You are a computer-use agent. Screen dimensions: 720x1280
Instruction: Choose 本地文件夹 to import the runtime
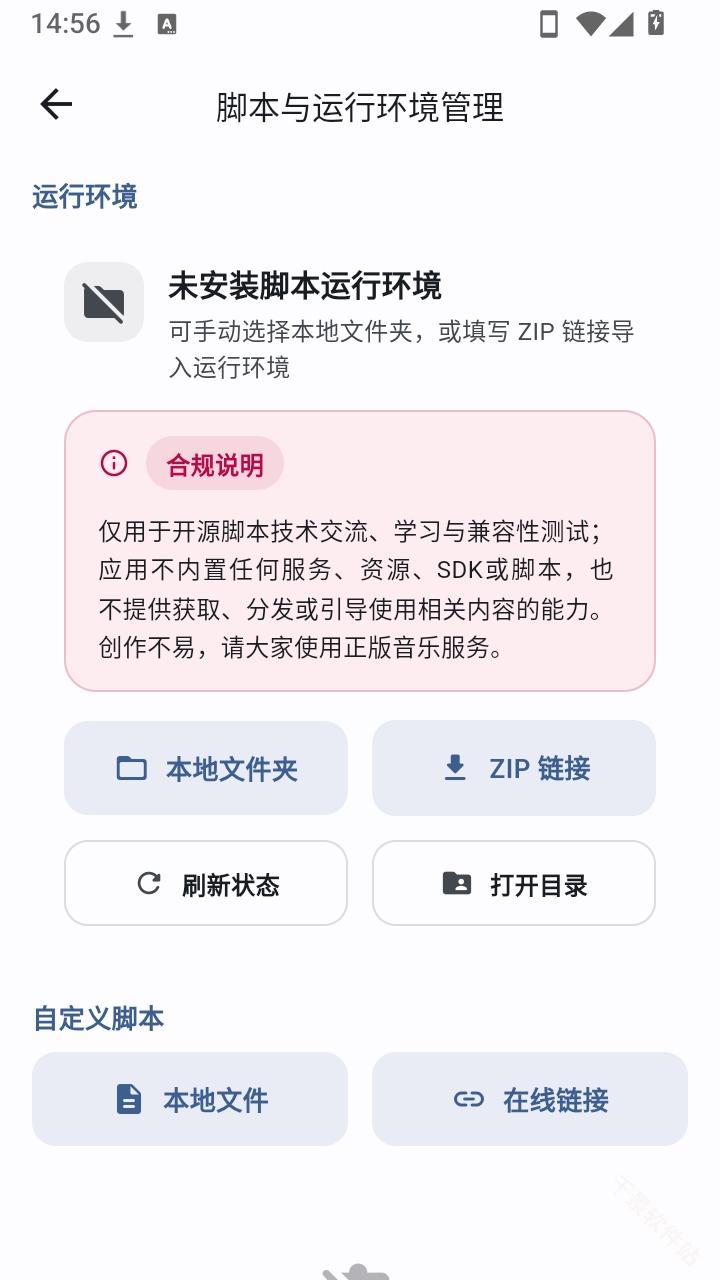[206, 768]
